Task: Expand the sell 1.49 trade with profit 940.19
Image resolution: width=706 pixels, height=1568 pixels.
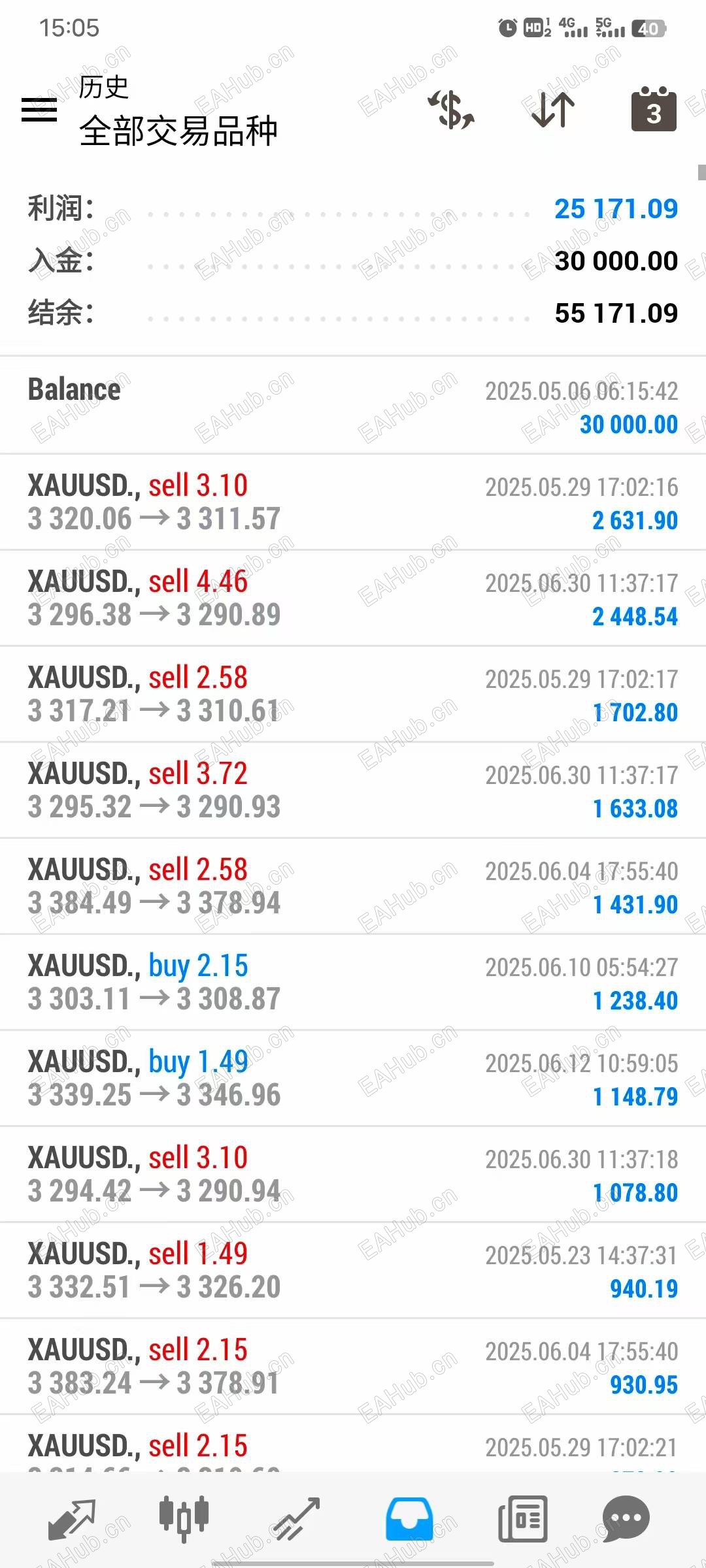Action: tap(353, 1271)
